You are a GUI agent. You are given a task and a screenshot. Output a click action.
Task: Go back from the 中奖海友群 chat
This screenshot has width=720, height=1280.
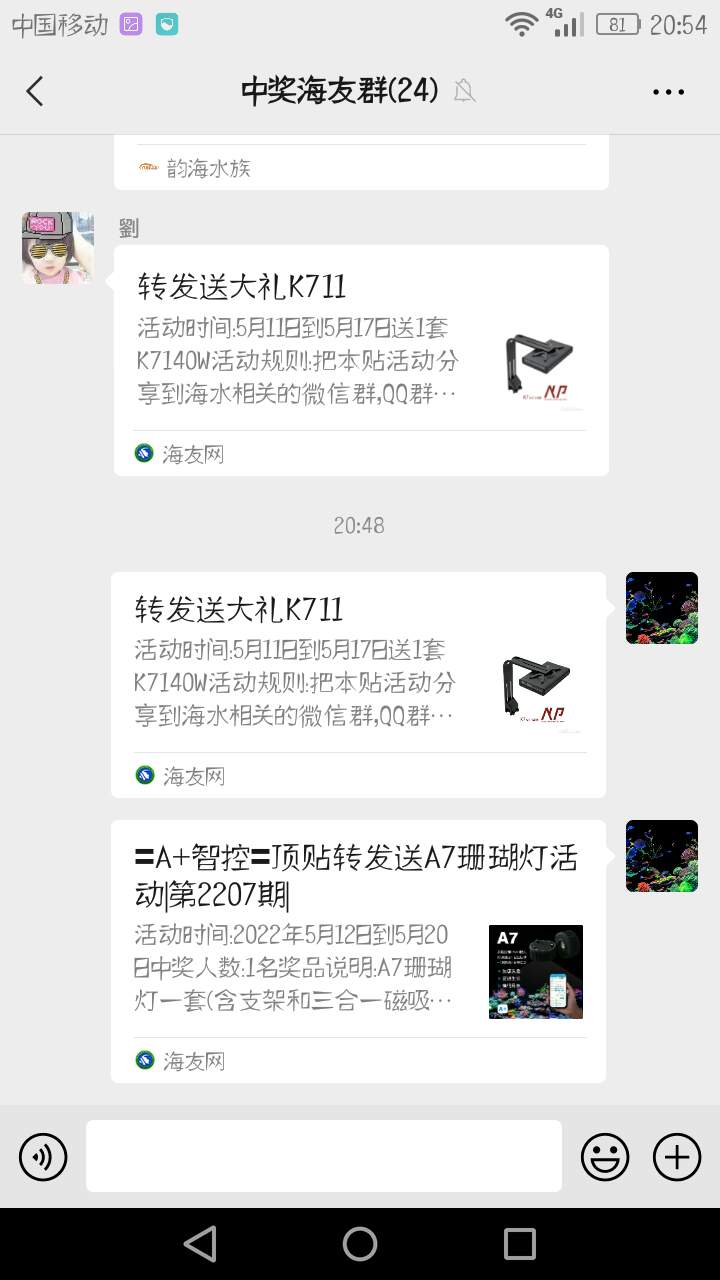35,92
